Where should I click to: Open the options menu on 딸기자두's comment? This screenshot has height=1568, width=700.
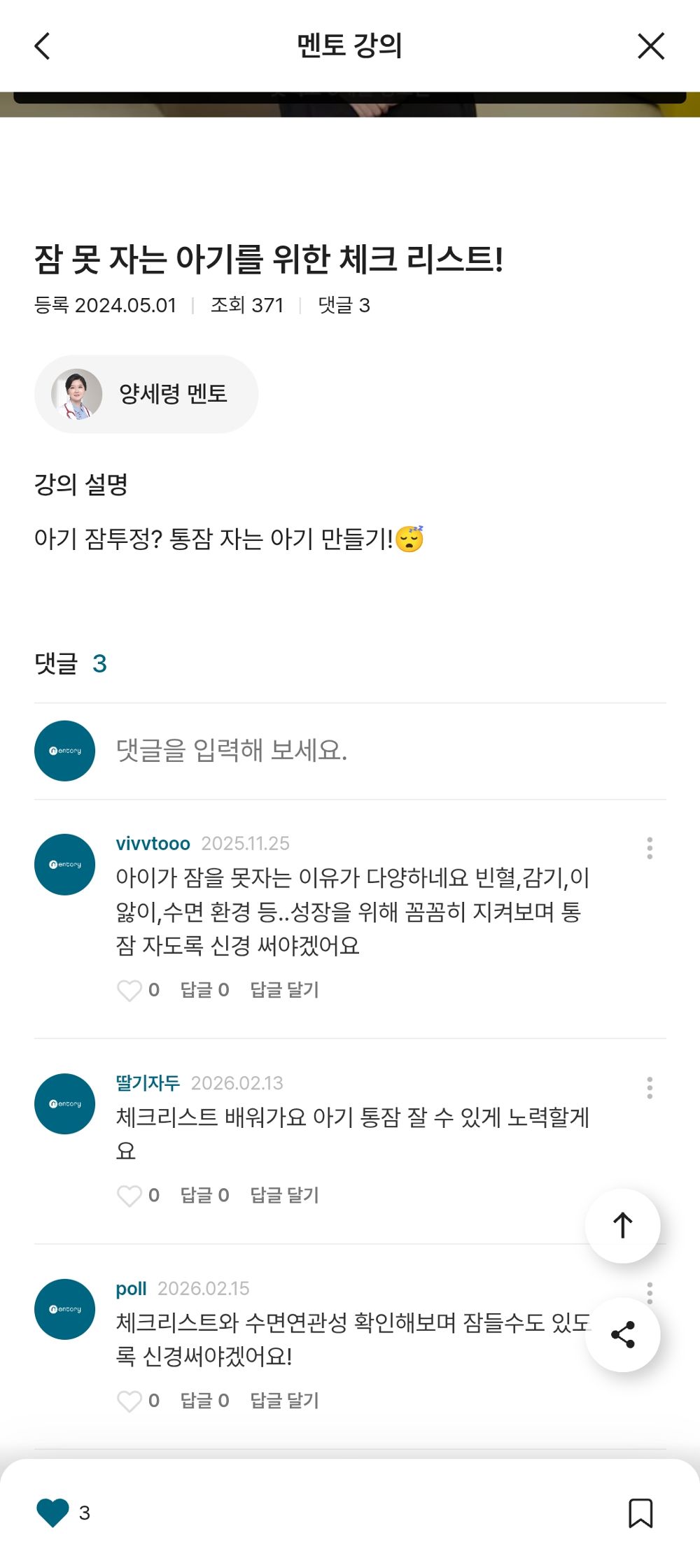click(x=651, y=1088)
